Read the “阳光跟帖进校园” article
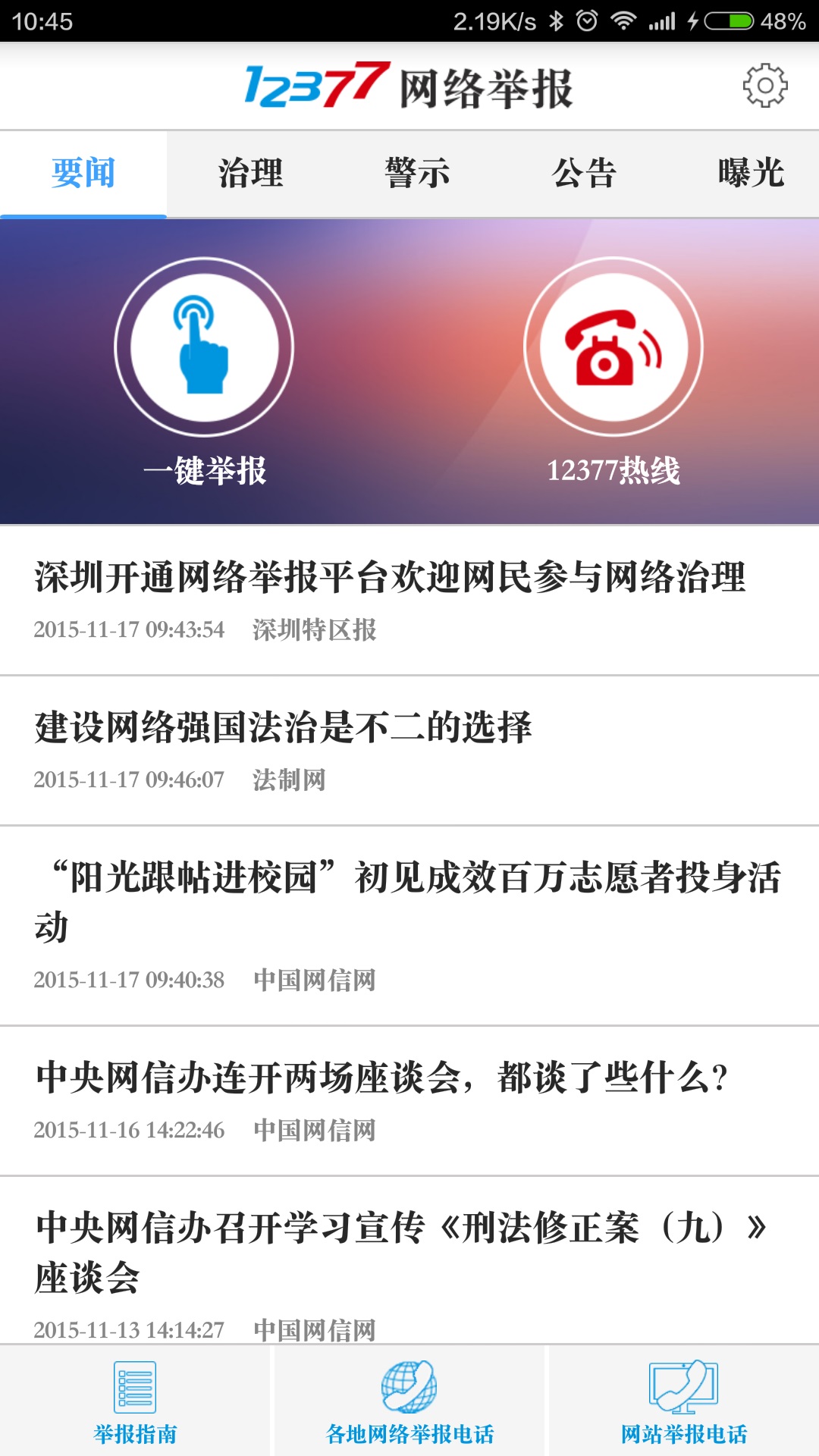The image size is (819, 1456). [409, 926]
